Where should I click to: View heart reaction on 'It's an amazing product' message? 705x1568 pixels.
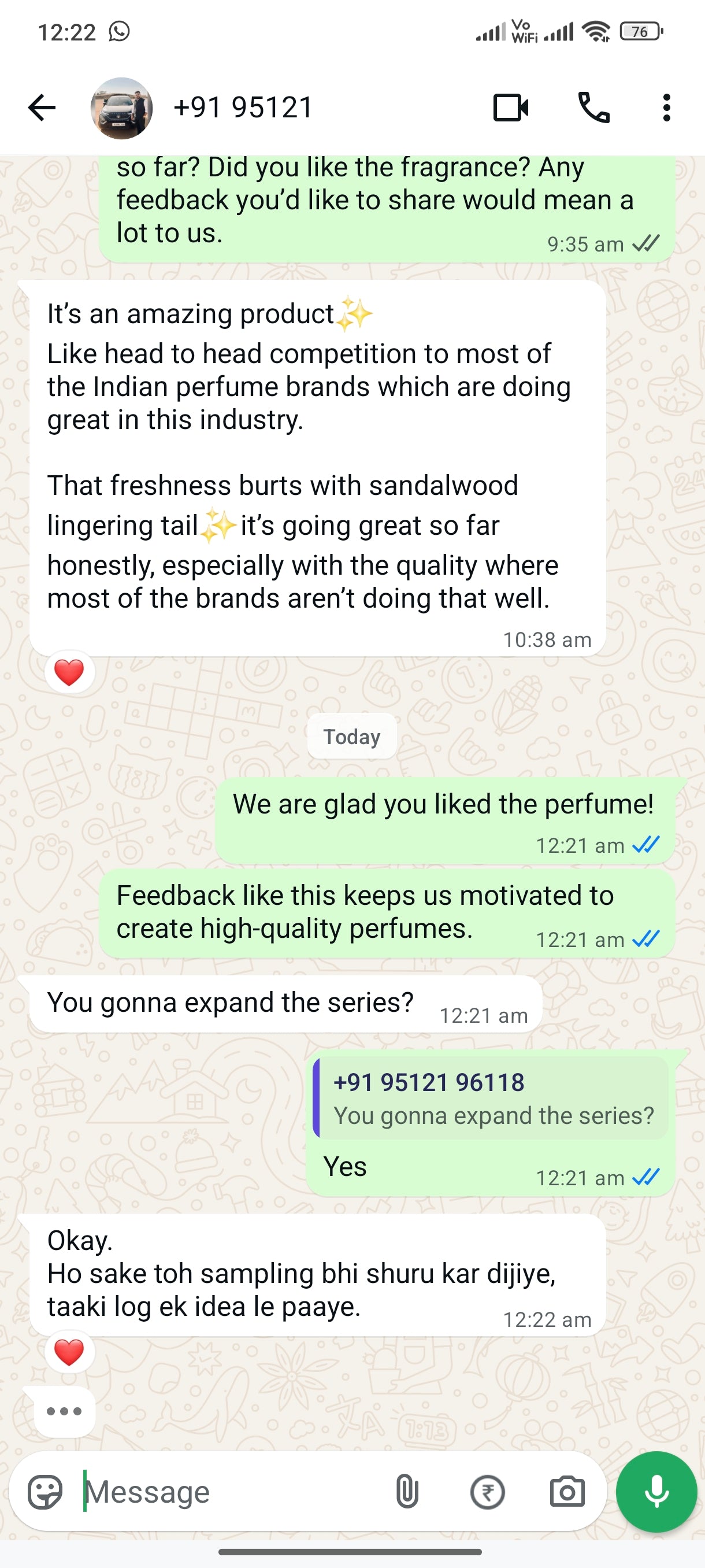69,672
